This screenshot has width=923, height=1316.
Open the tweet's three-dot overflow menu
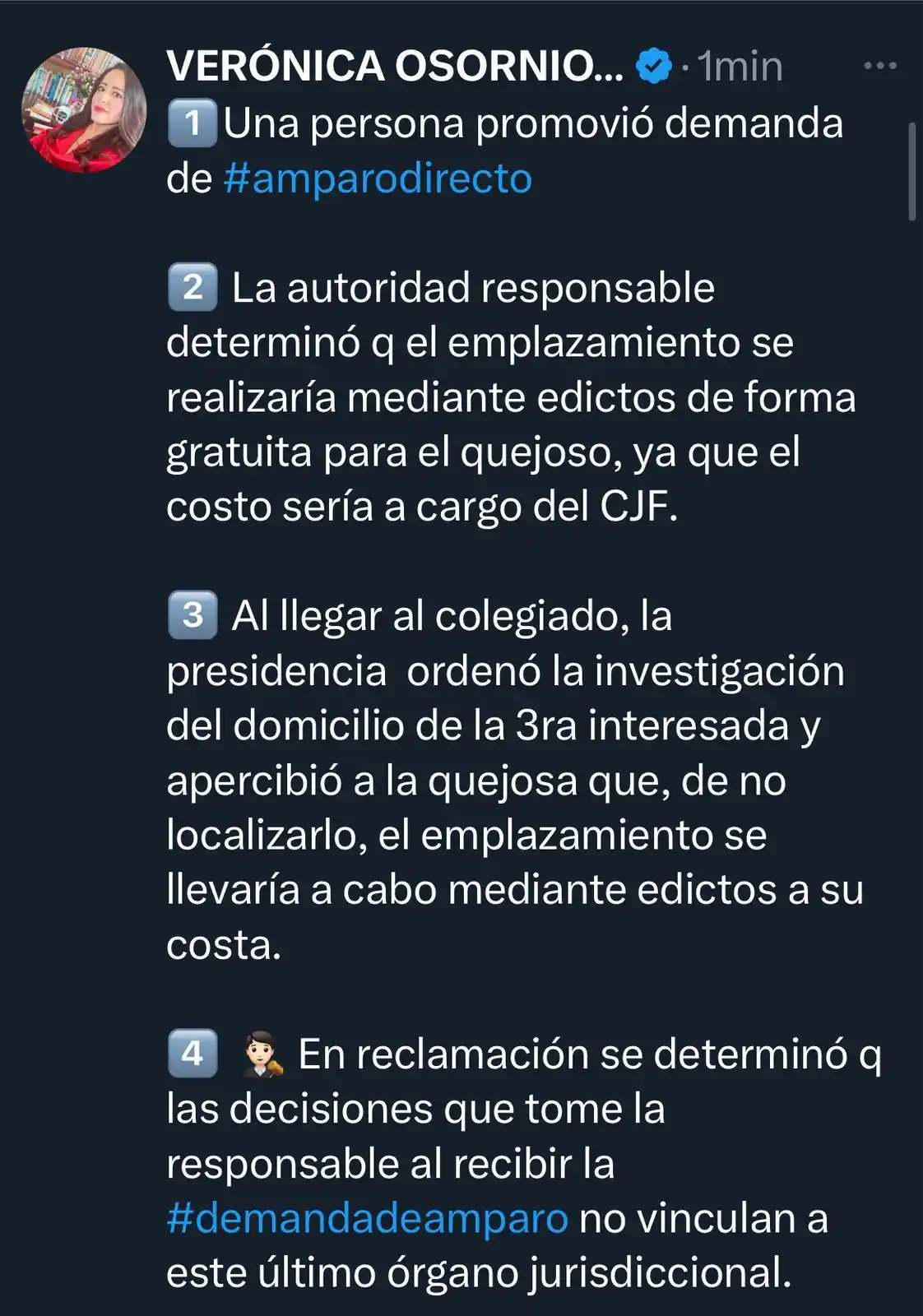(879, 66)
